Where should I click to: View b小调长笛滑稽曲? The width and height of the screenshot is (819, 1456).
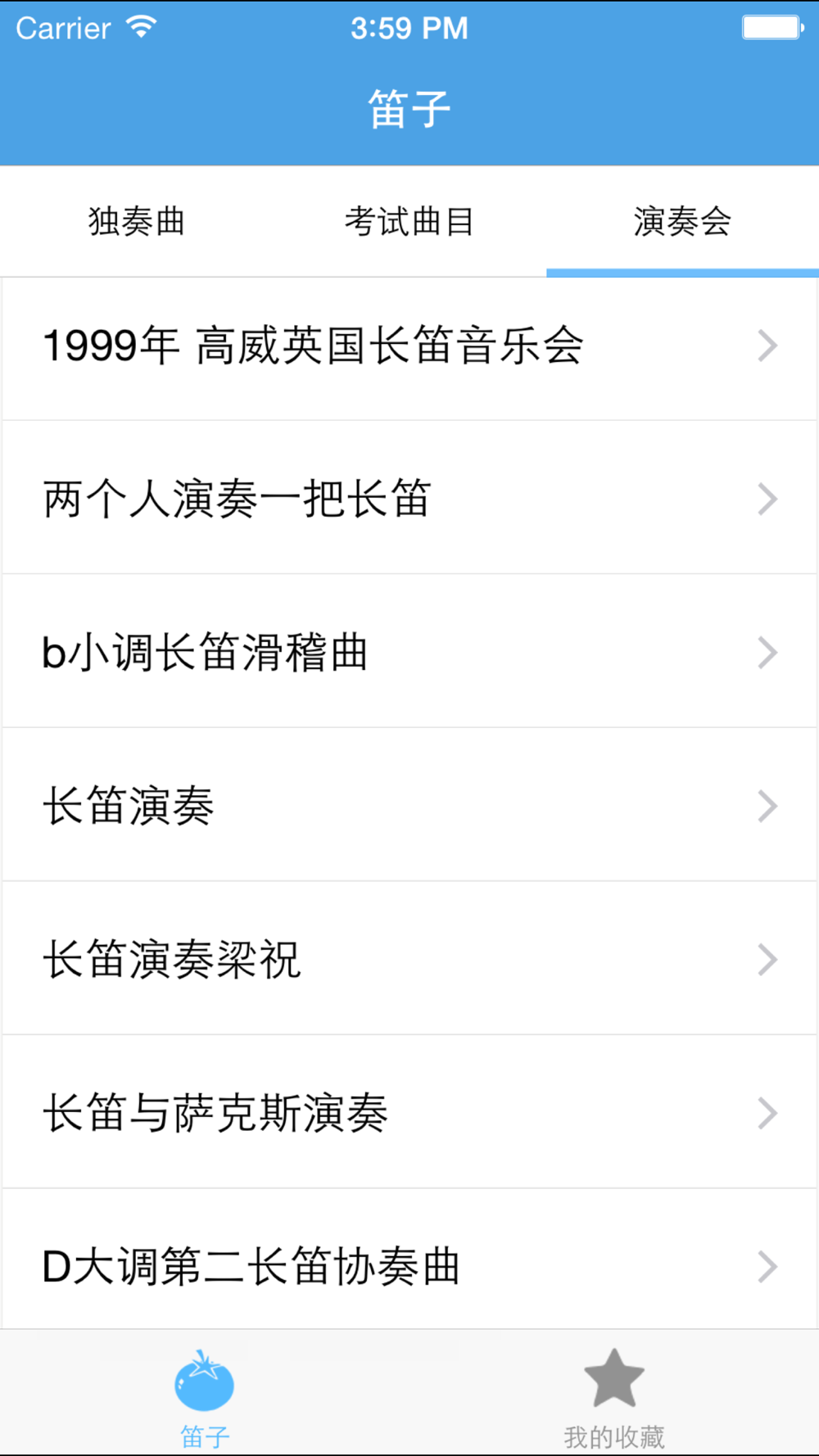pos(409,653)
